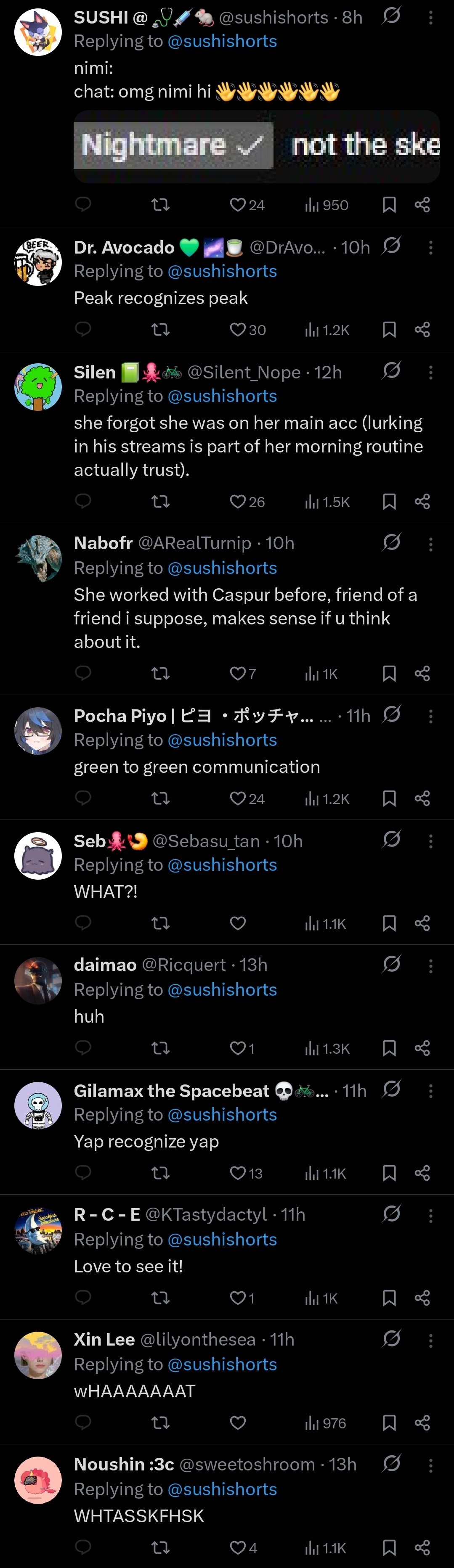Open Seb's profile avatar
This screenshot has height=1568, width=454.
pyautogui.click(x=38, y=855)
